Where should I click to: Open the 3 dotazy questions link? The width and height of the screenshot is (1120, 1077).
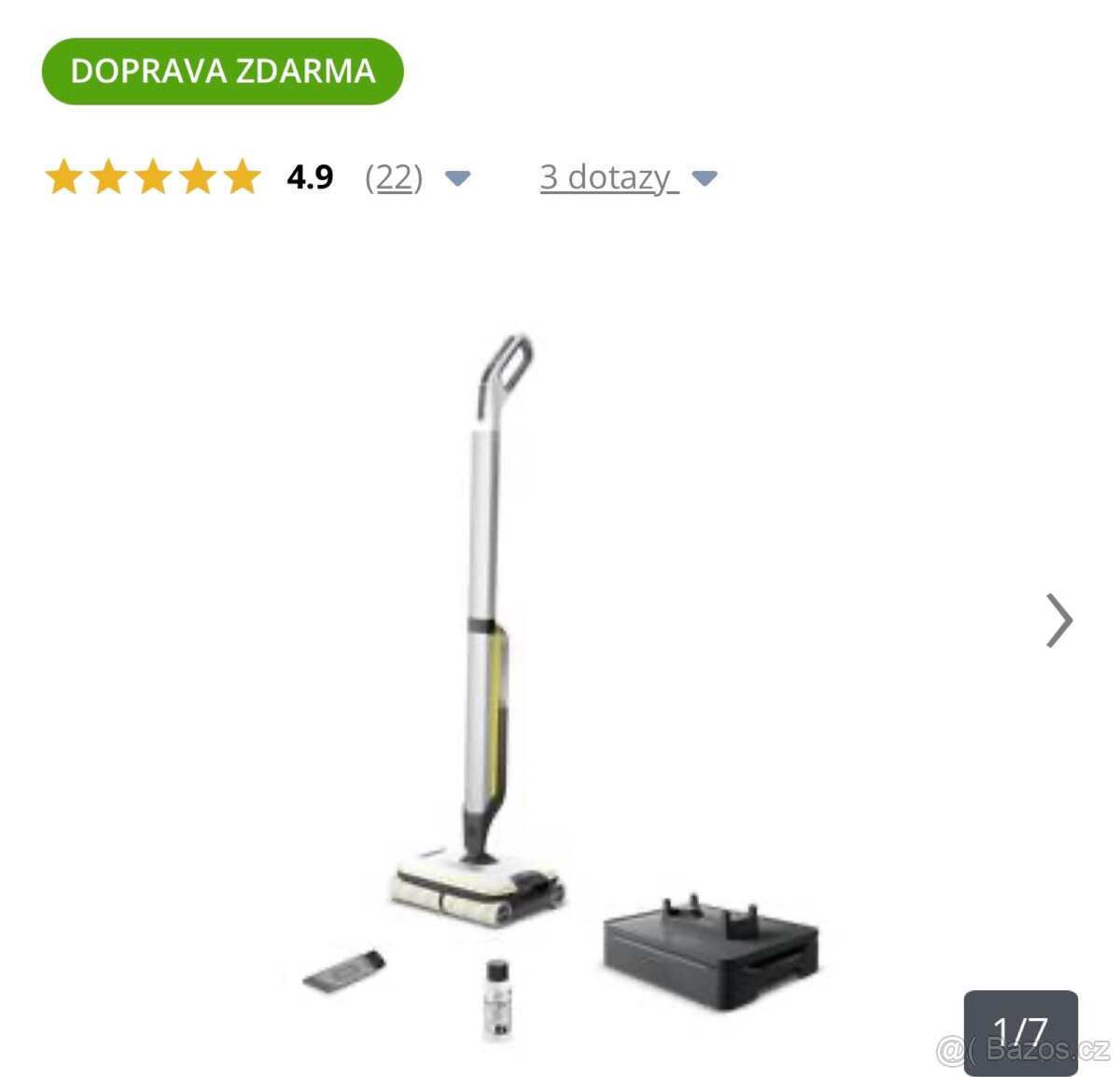point(608,177)
